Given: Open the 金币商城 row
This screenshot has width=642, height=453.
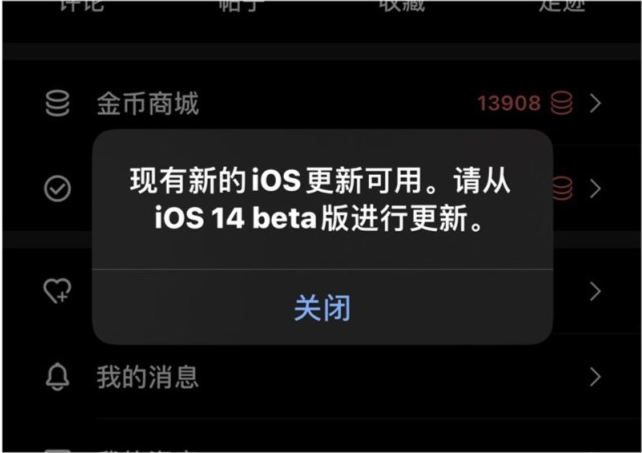Looking at the screenshot, I should [148, 103].
